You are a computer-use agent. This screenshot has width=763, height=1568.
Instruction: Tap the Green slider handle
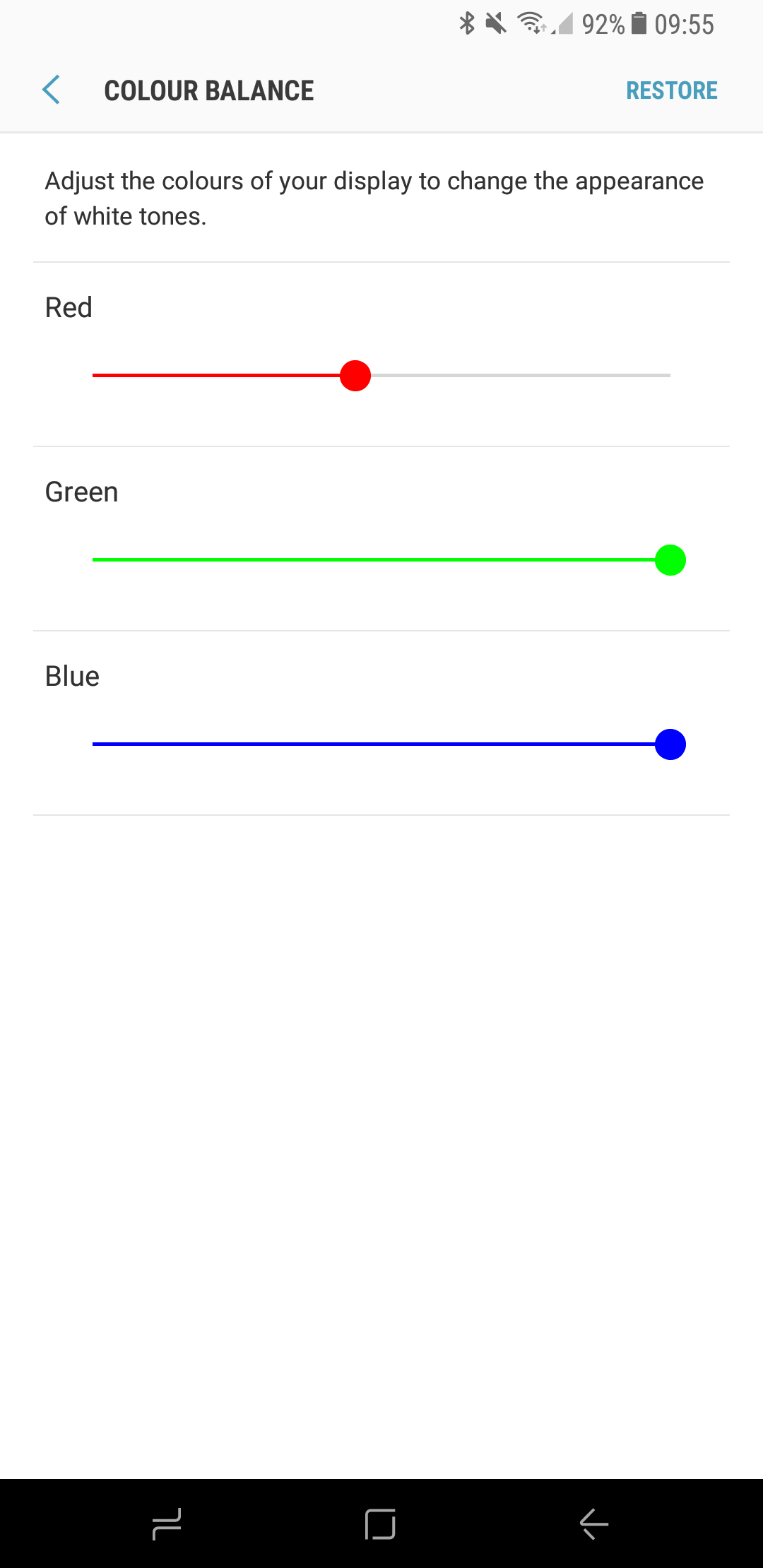point(670,560)
